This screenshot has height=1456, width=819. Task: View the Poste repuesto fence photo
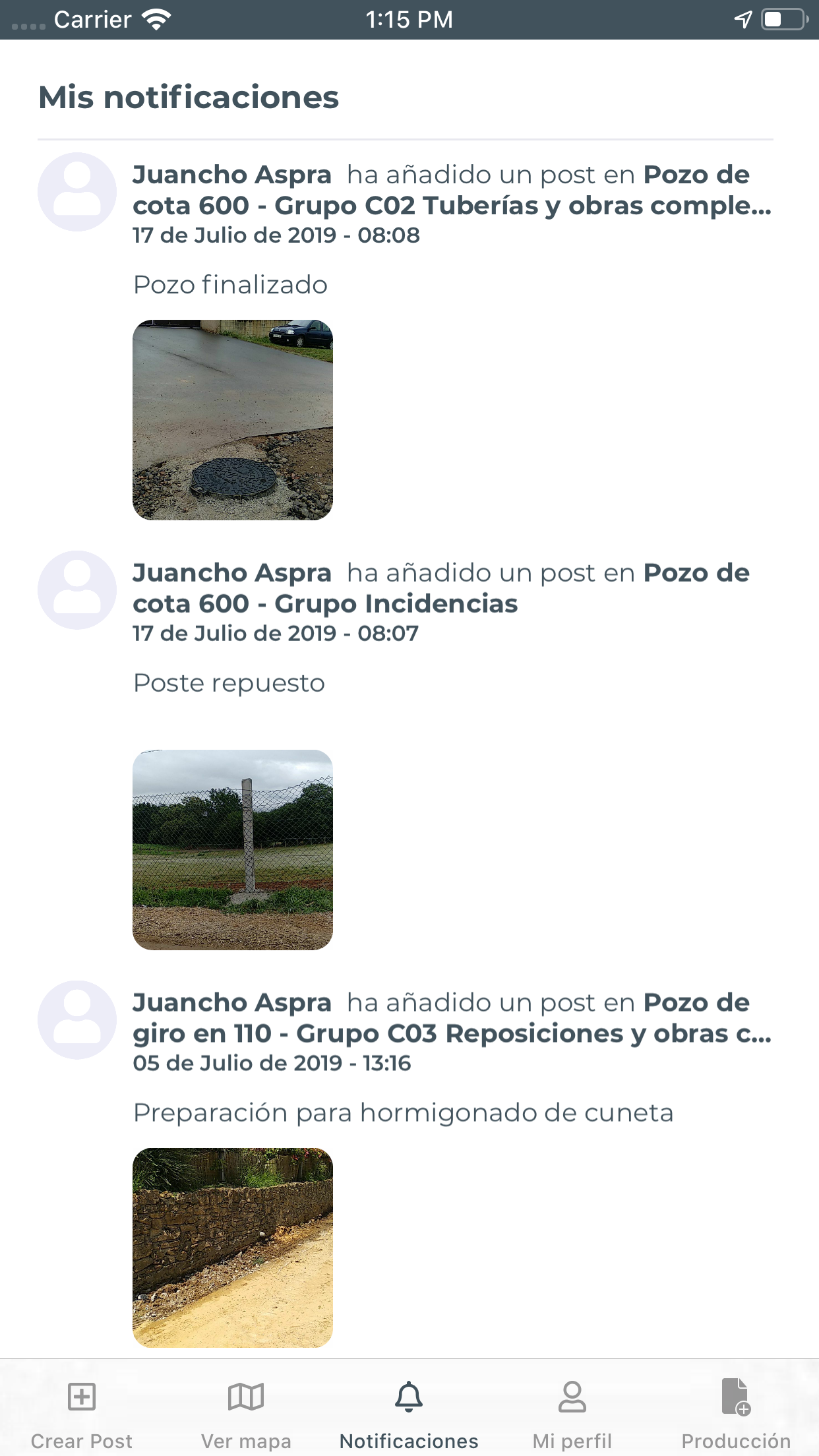(233, 849)
